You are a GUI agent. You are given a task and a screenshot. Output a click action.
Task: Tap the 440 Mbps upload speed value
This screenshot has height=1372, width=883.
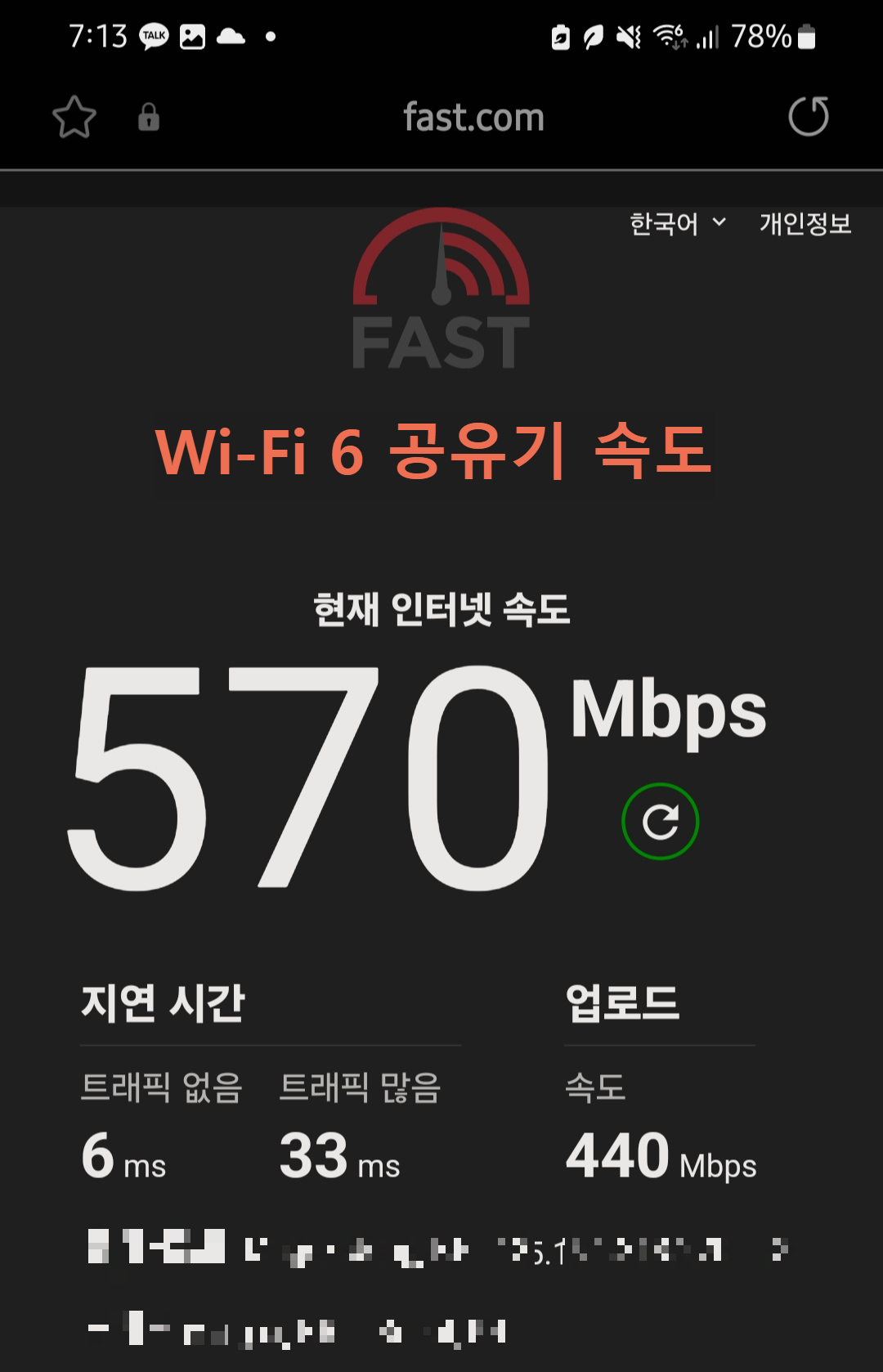[x=617, y=1155]
